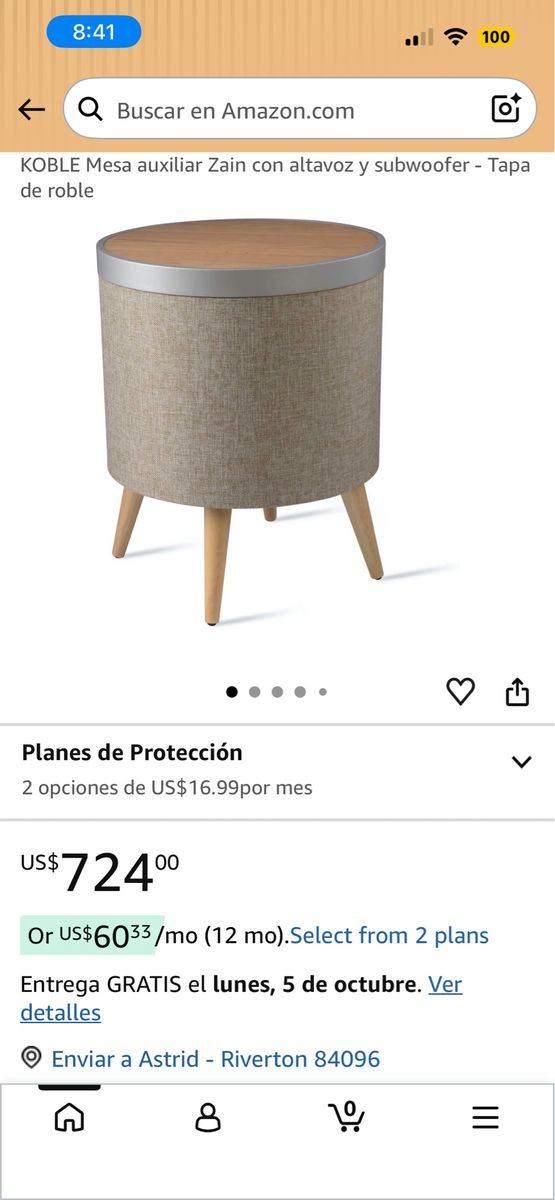Viewport: 555px width, 1200px height.
Task: Open the hamburger menu tab
Action: (485, 1117)
